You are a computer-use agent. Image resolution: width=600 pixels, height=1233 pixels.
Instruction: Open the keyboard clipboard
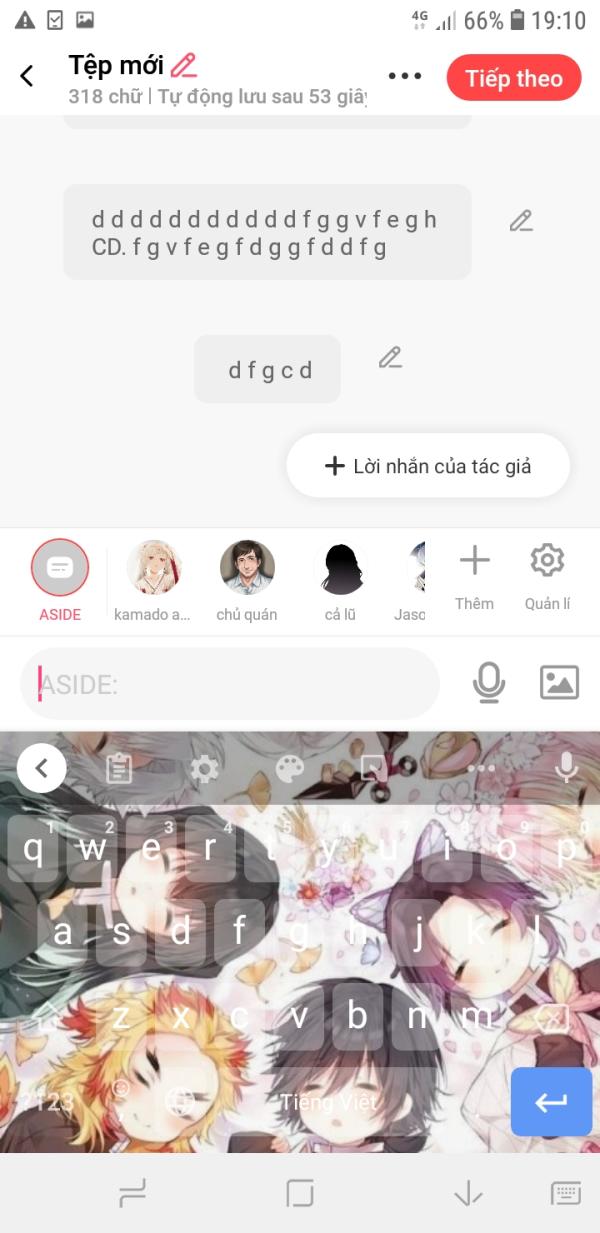[119, 768]
